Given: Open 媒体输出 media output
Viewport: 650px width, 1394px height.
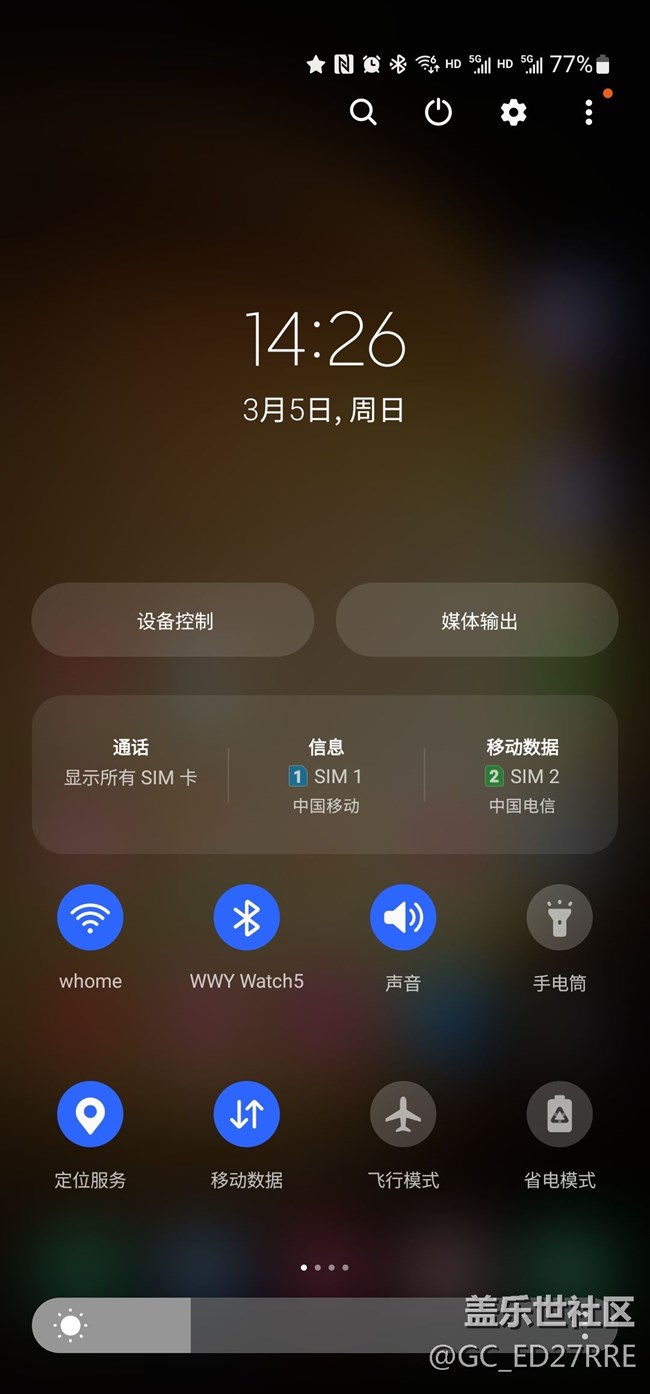Looking at the screenshot, I should [478, 621].
